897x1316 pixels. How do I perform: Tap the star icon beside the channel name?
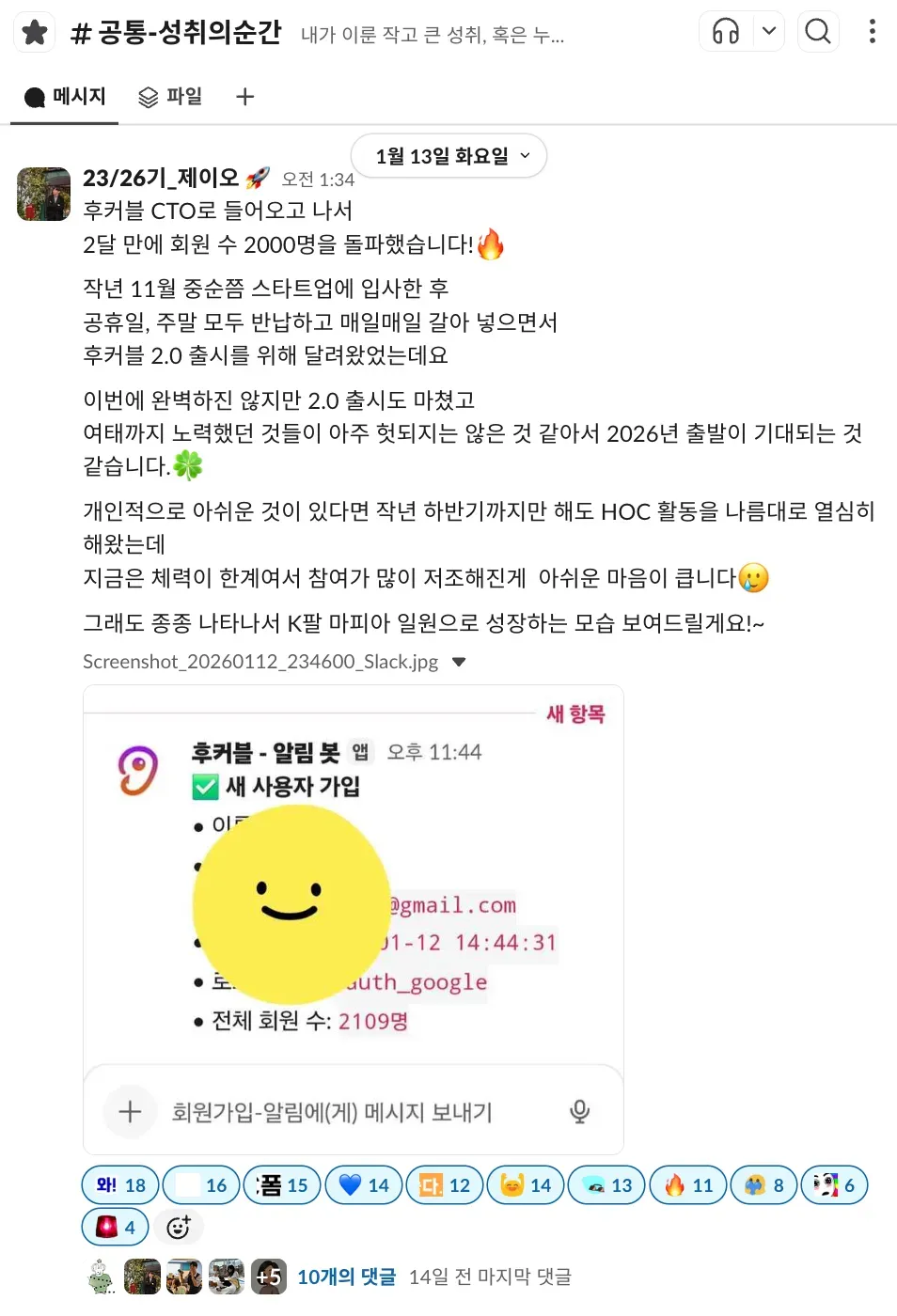tap(35, 32)
